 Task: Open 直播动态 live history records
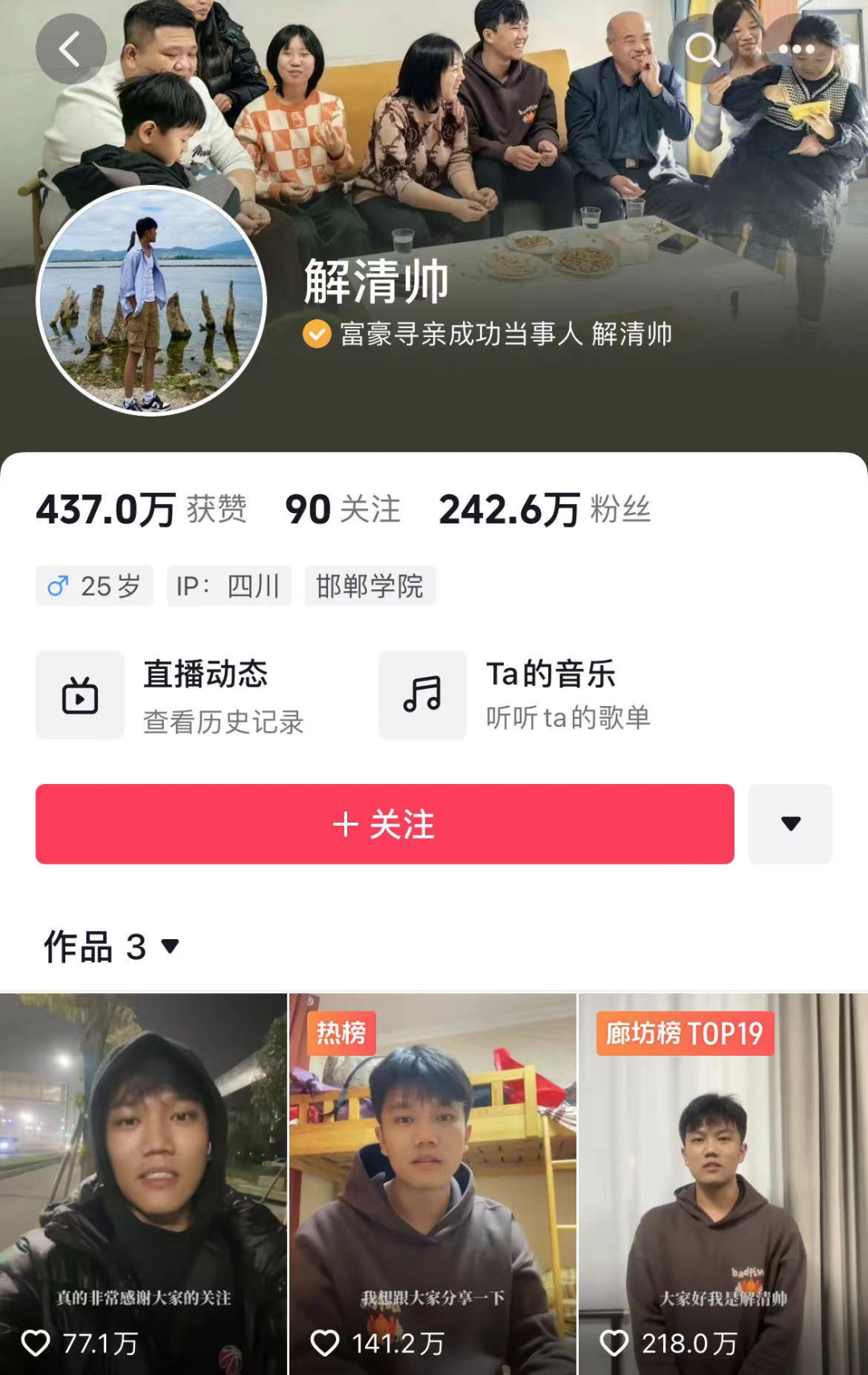(170, 696)
